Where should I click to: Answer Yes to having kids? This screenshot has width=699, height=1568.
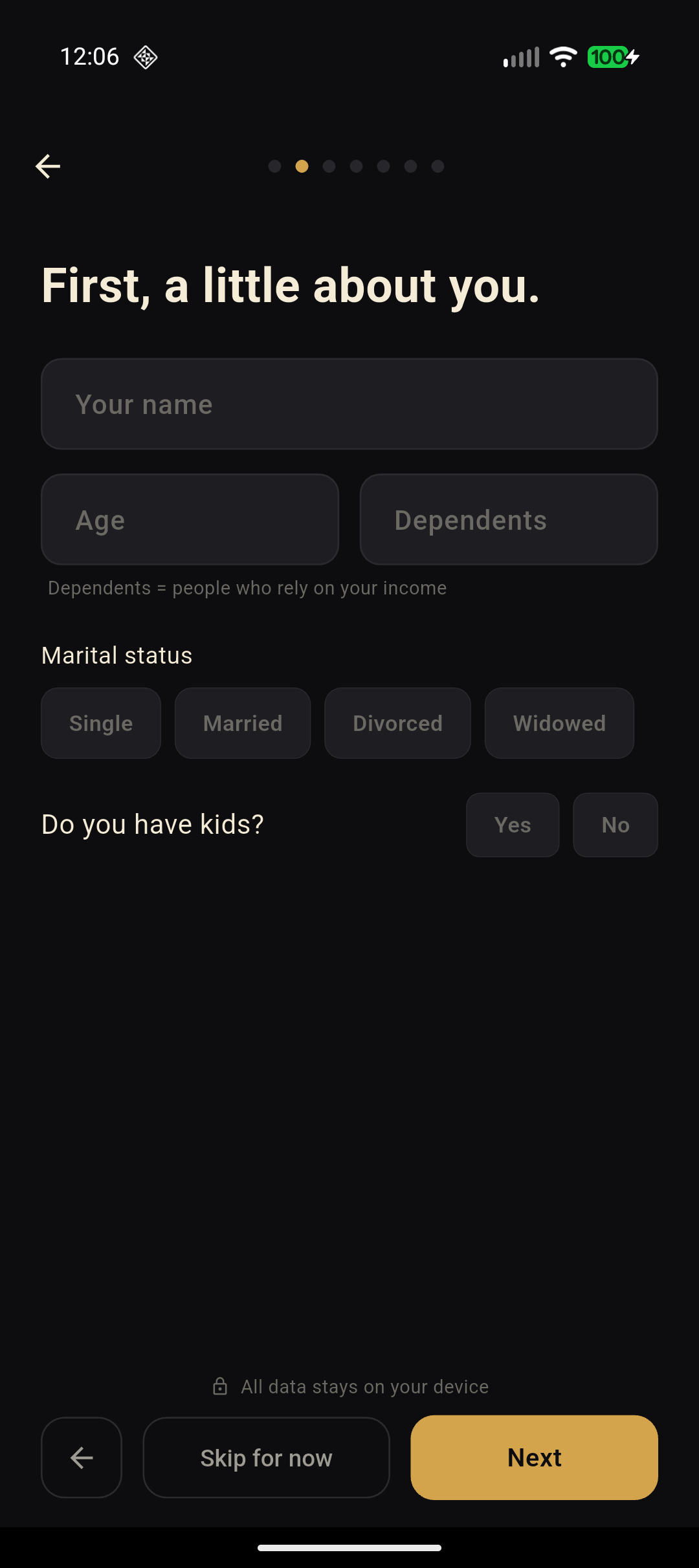tap(512, 825)
